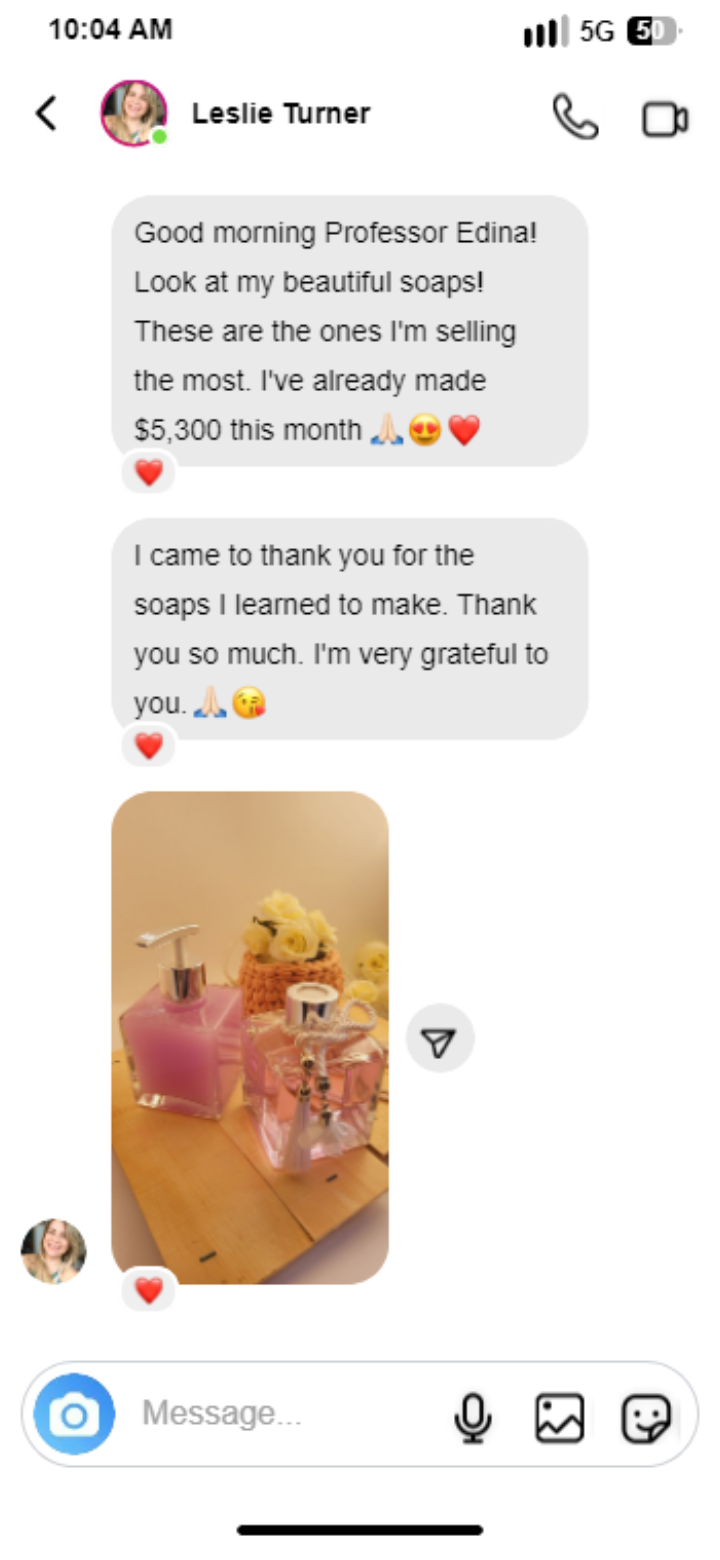Open the shared soap photo
Image resolution: width=720 pixels, height=1560 pixels.
250,1036
